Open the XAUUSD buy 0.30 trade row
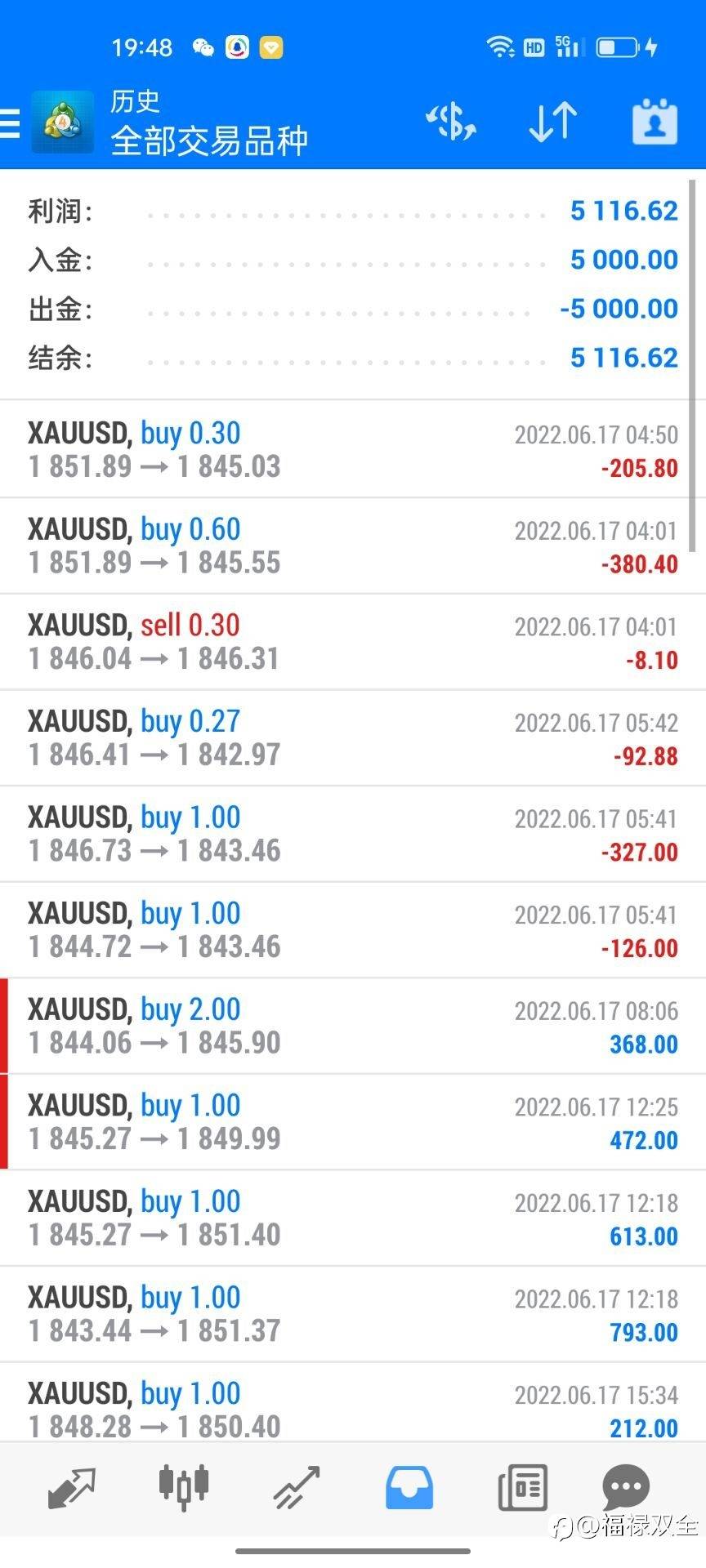706x1568 pixels. coord(353,449)
